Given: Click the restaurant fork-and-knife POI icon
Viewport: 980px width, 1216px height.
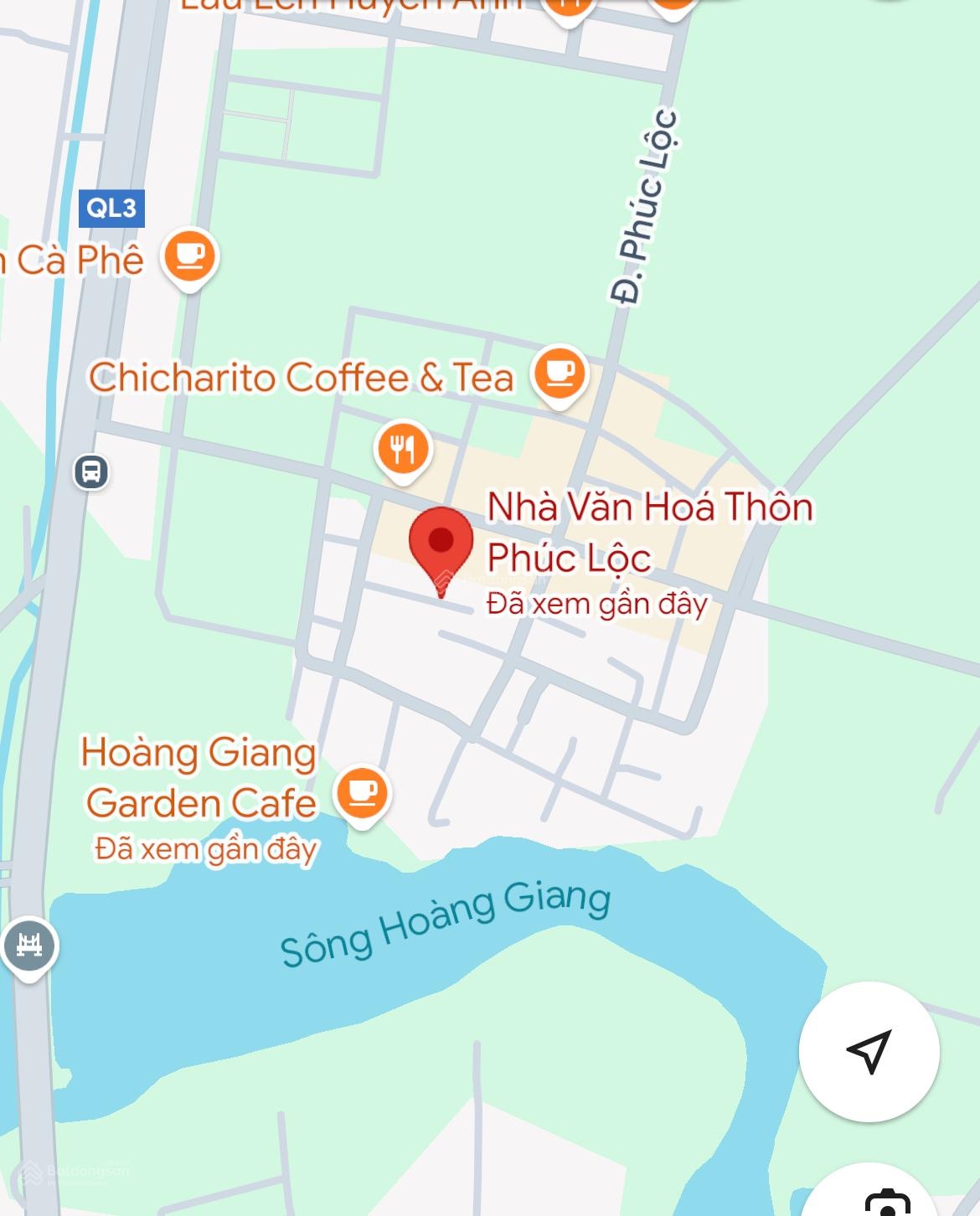Looking at the screenshot, I should pyautogui.click(x=402, y=449).
